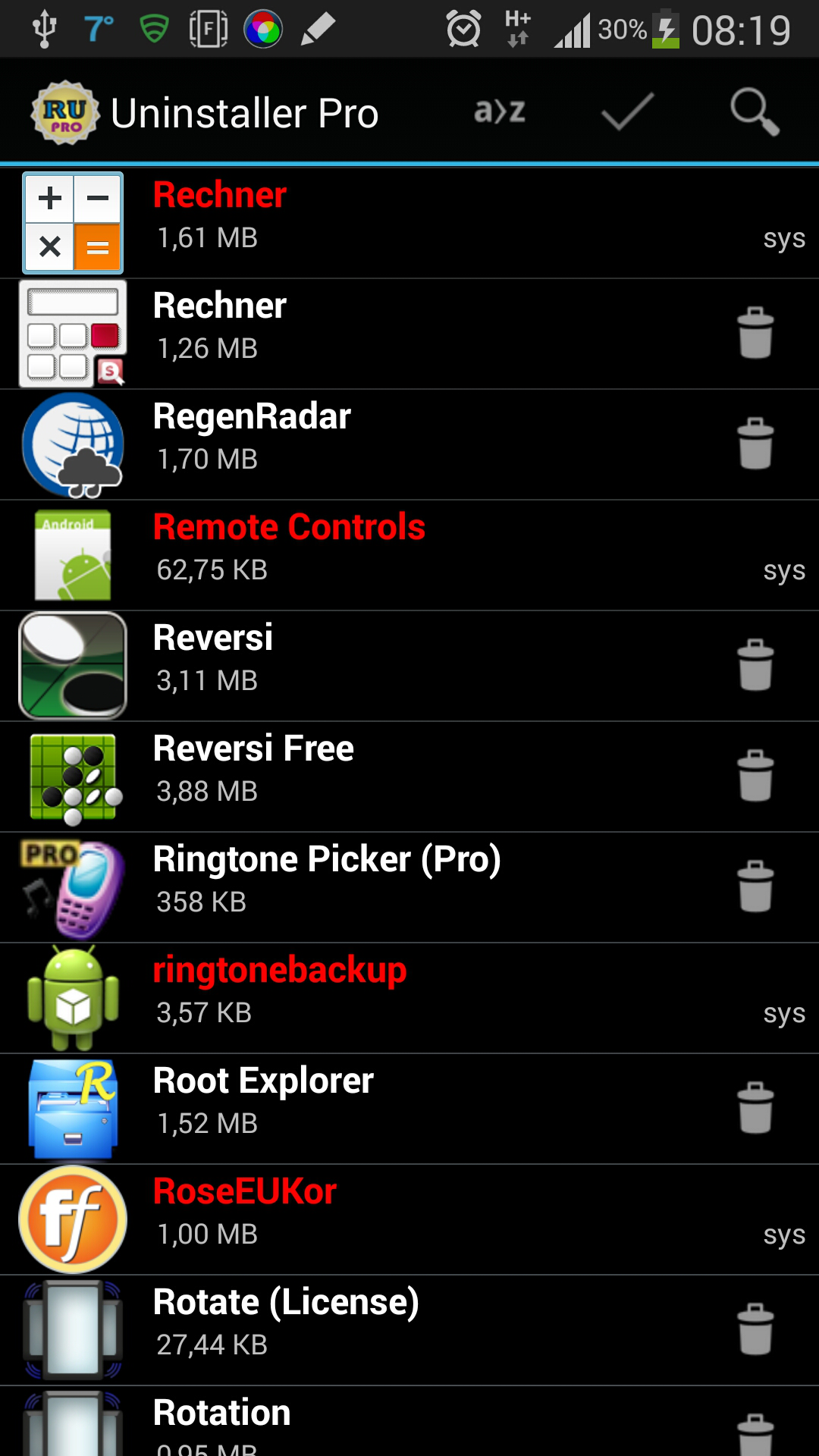Open the search magnifier

[x=755, y=112]
